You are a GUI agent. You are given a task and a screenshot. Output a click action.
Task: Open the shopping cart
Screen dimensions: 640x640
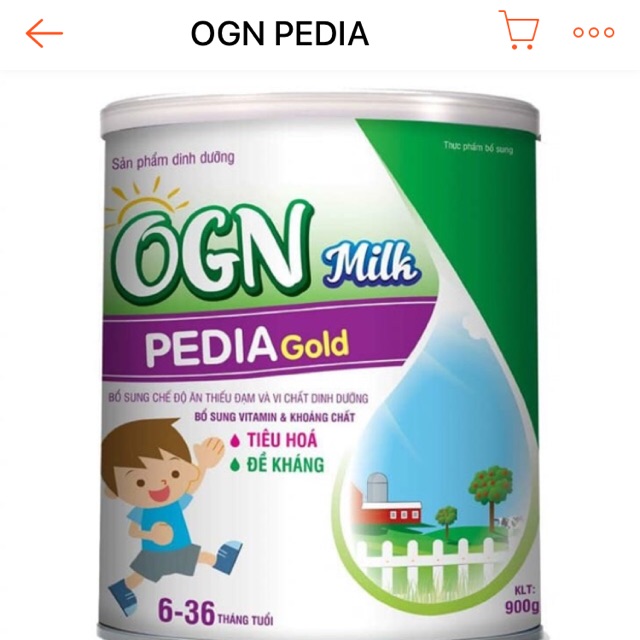[519, 32]
